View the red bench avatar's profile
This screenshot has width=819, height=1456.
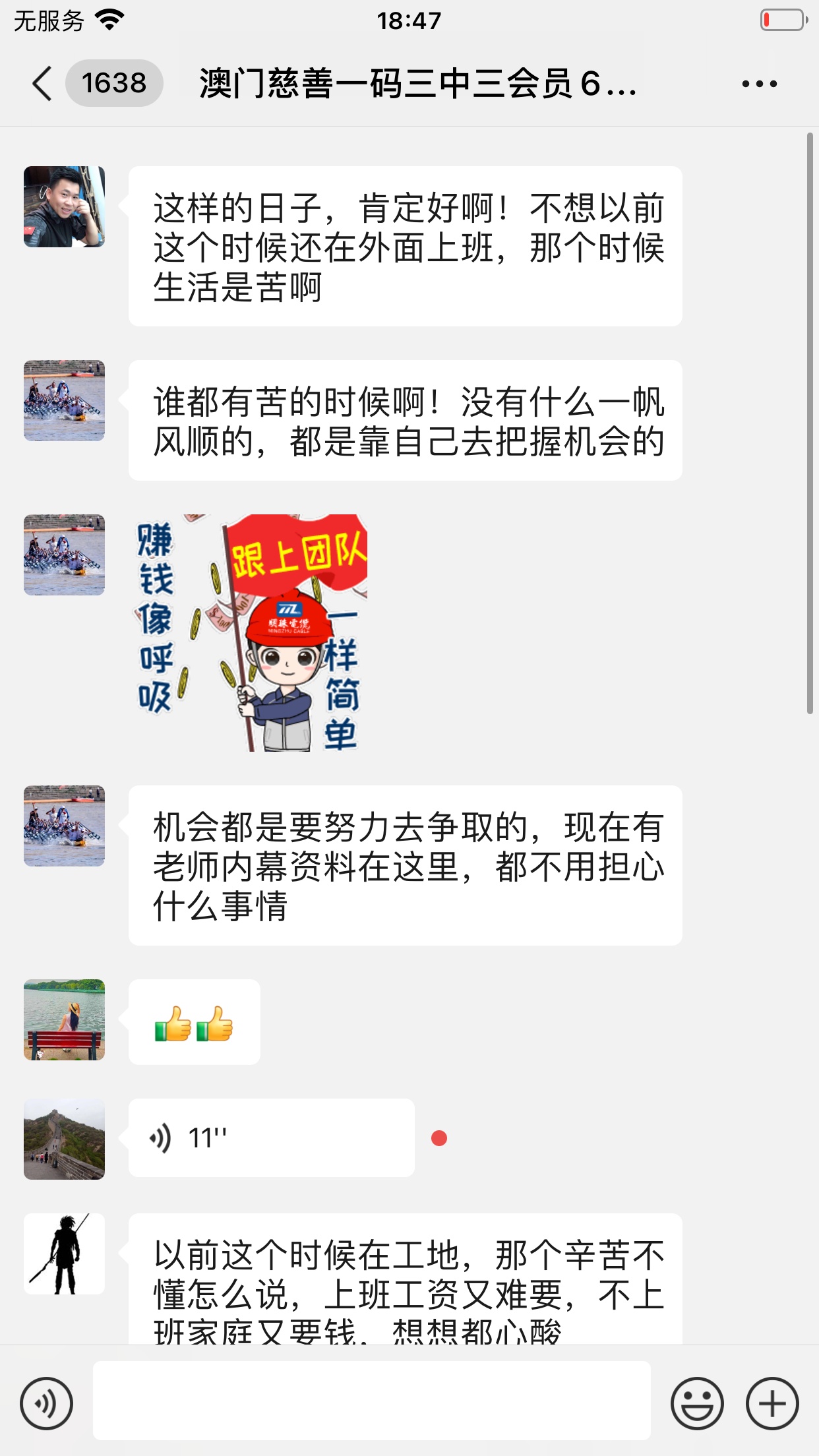coord(64,1019)
